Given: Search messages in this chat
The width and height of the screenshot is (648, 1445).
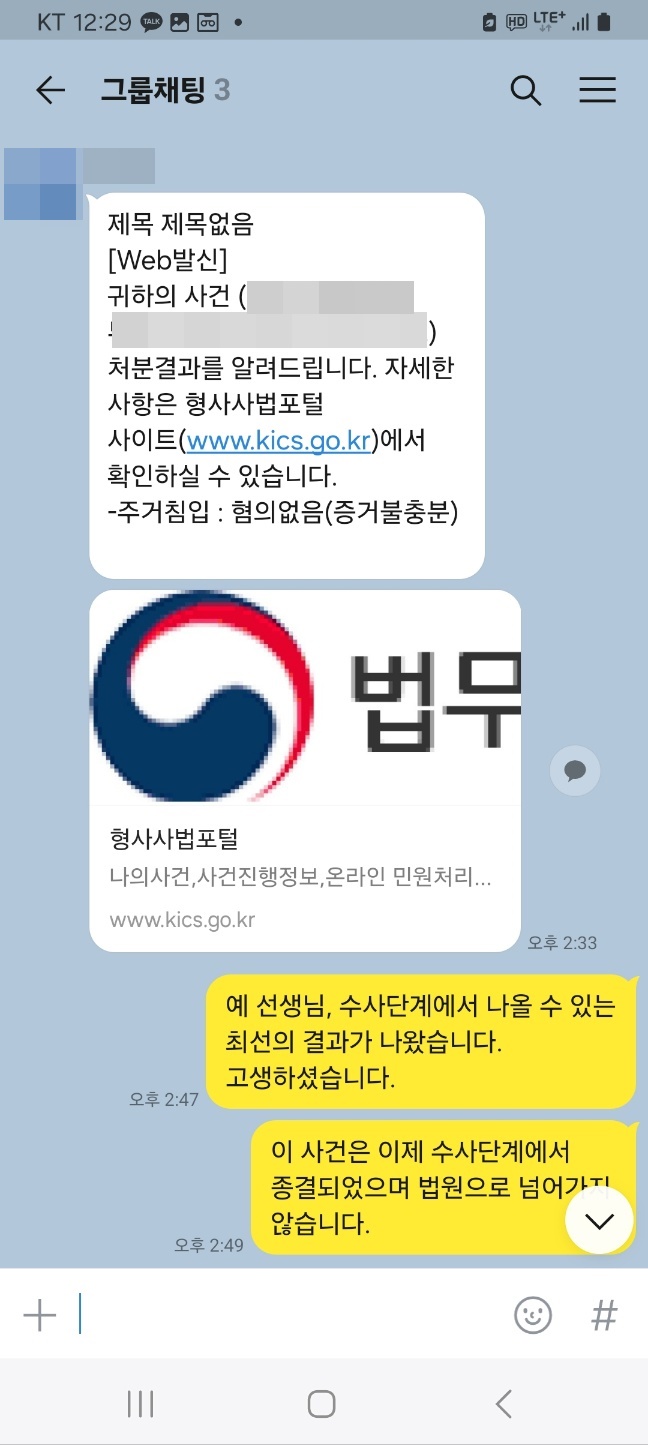Looking at the screenshot, I should pos(526,91).
